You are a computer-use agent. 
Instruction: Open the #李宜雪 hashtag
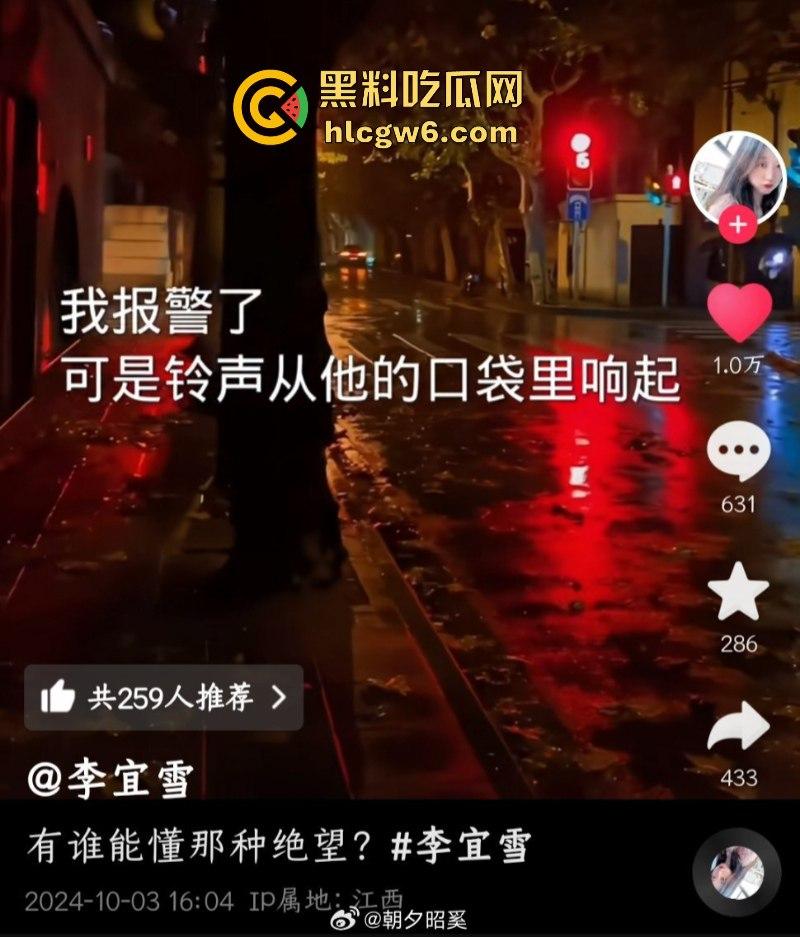click(x=459, y=847)
